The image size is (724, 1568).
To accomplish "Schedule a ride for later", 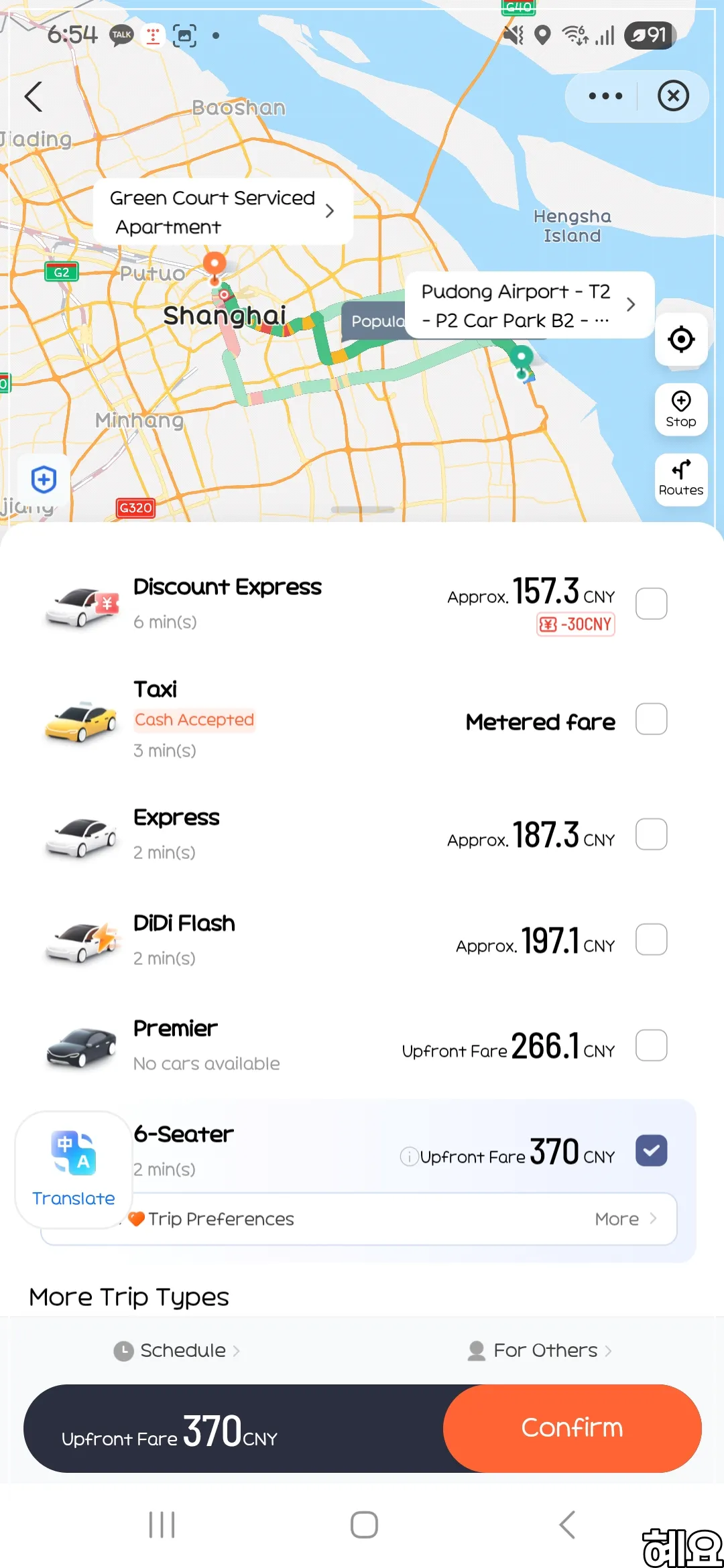I will click(x=177, y=1350).
